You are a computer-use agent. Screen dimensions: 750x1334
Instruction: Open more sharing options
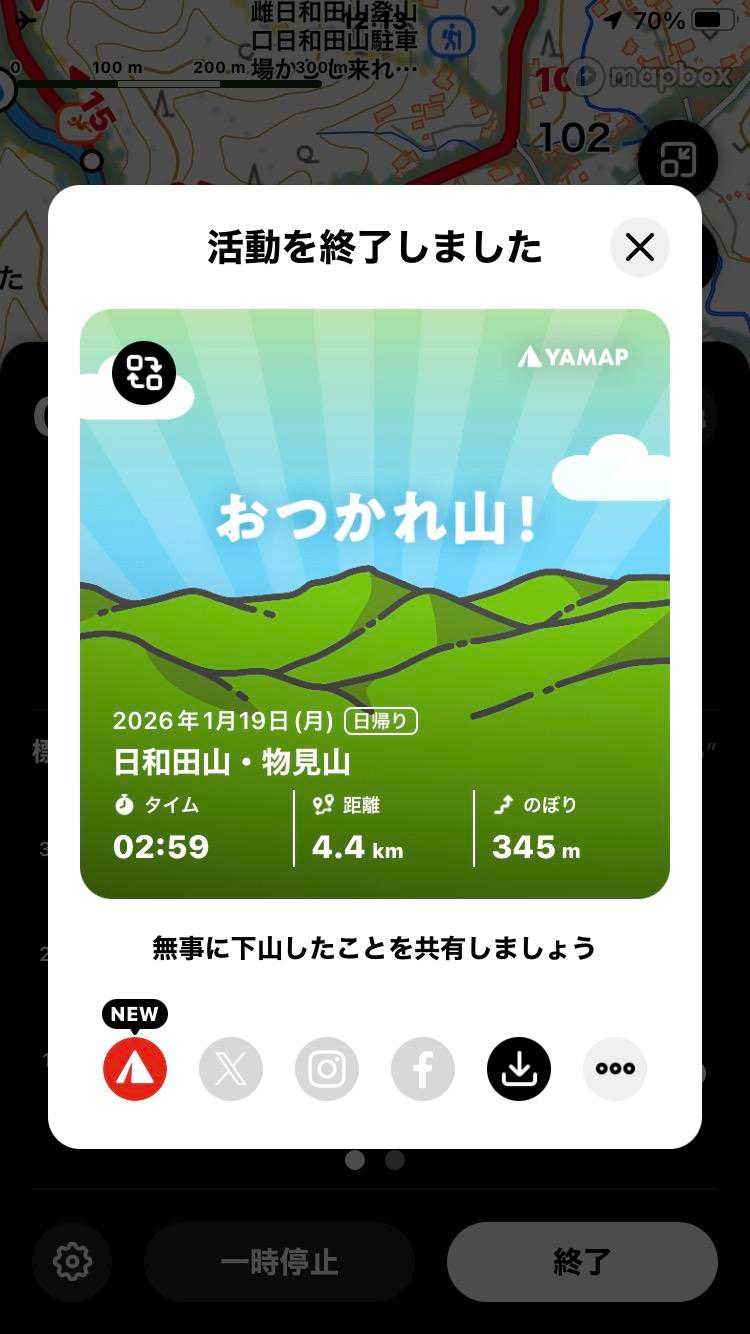(615, 1069)
